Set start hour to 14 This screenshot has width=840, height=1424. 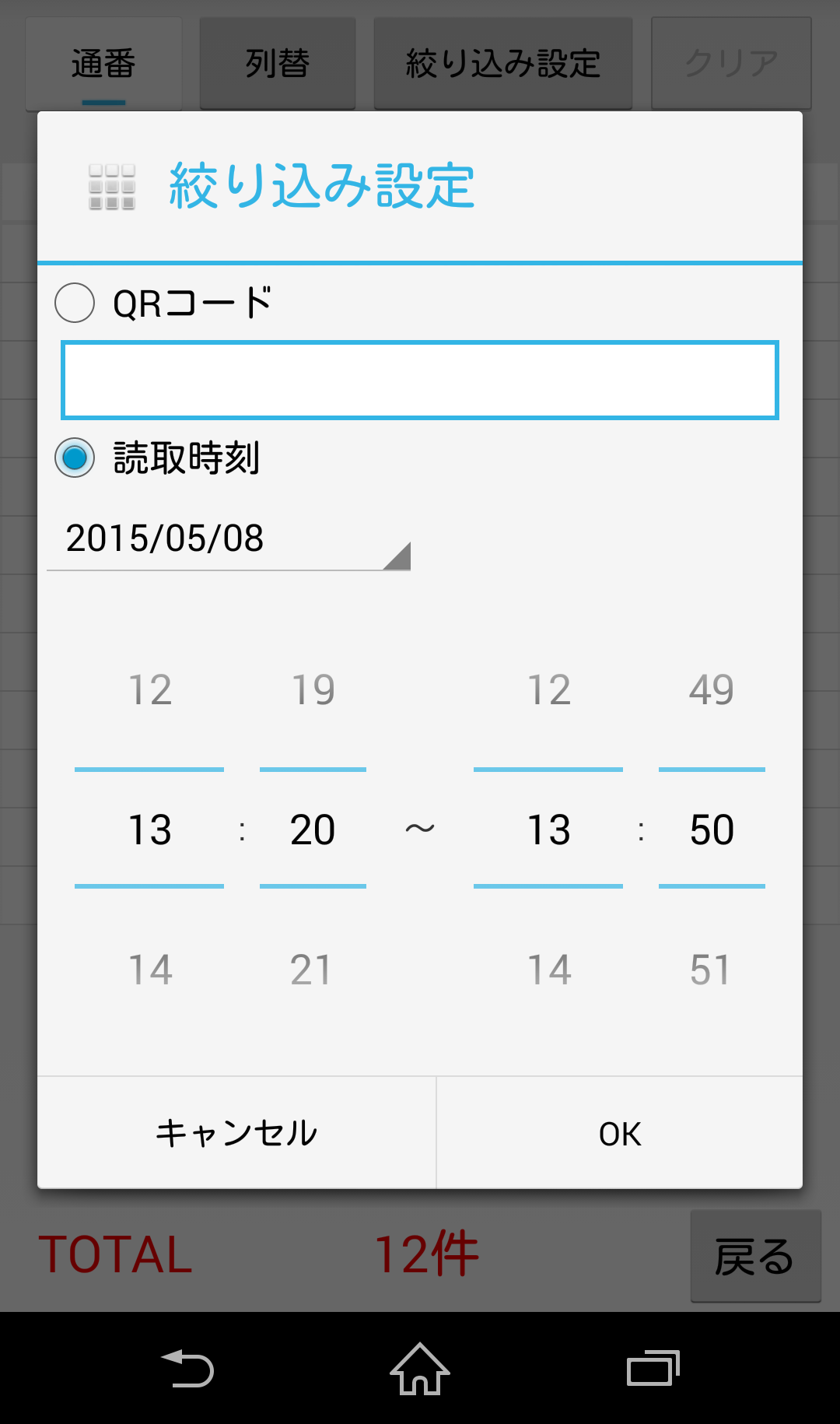(149, 970)
